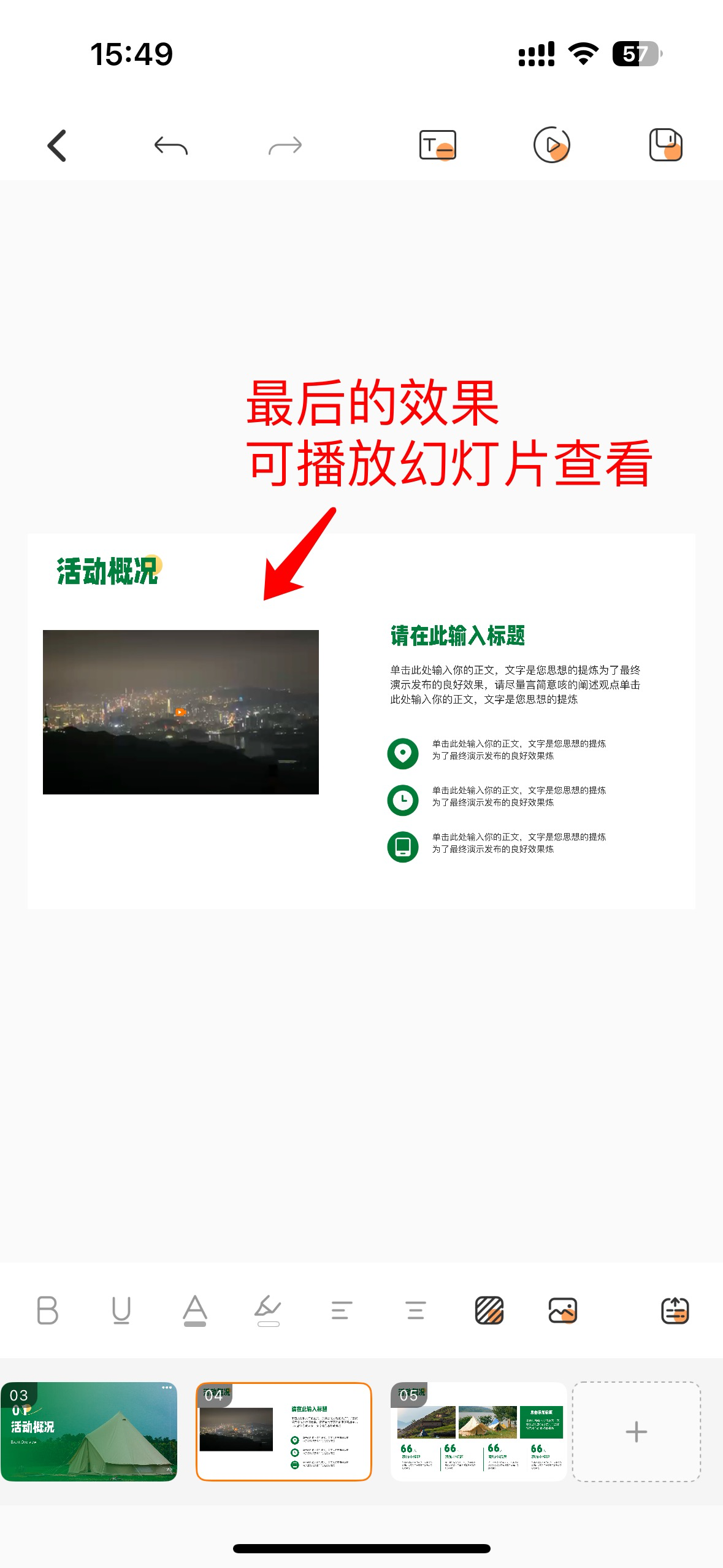Open the striped fill pattern tool
Viewport: 723px width, 1568px height.
click(x=489, y=1310)
